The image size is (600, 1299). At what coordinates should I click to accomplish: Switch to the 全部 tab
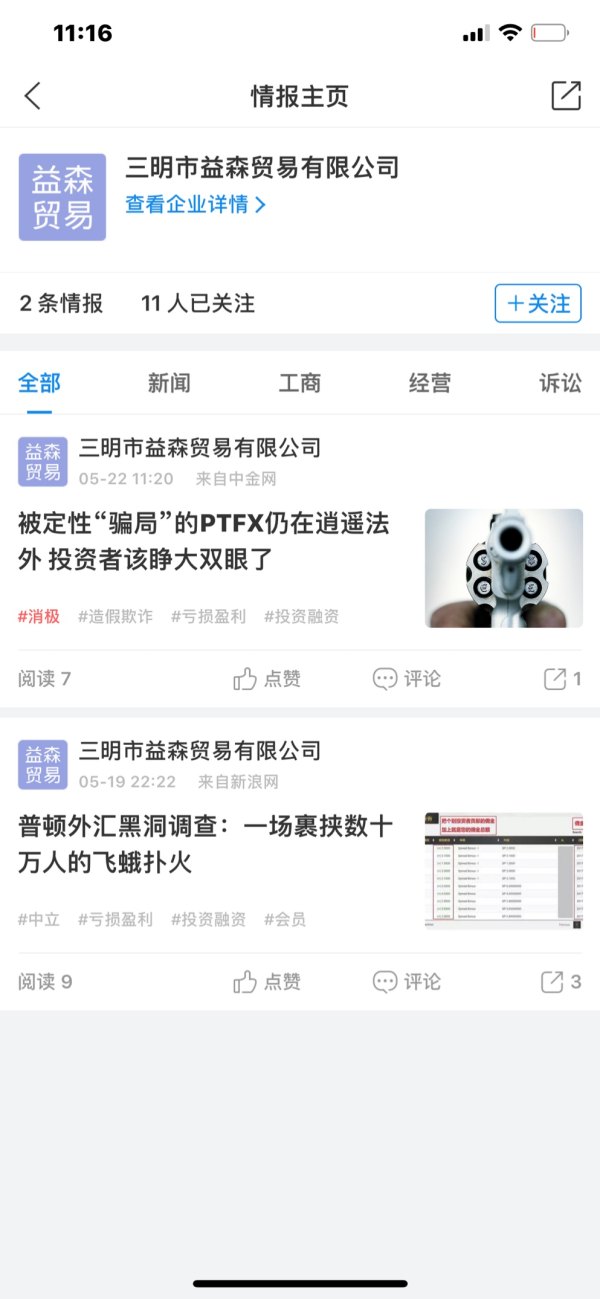pyautogui.click(x=40, y=383)
